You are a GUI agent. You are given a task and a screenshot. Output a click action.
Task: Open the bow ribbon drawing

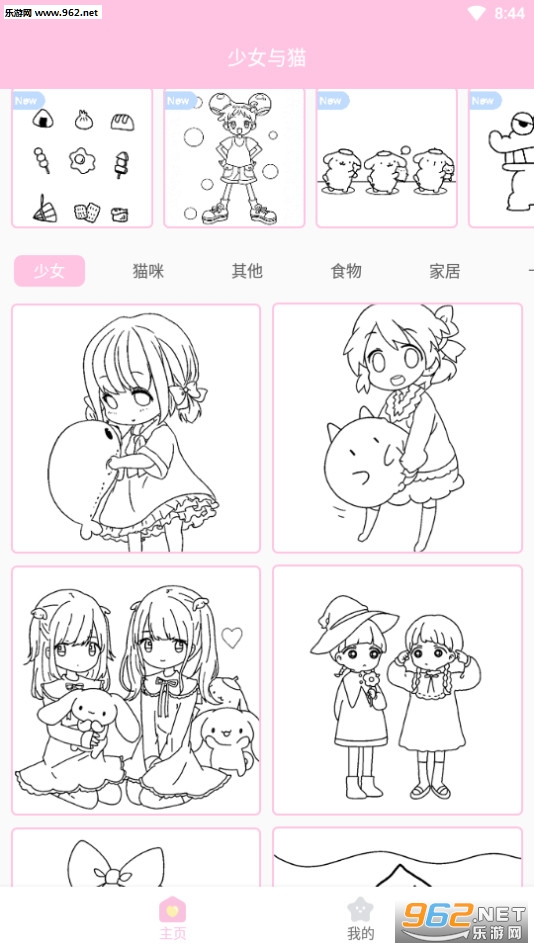[136, 858]
